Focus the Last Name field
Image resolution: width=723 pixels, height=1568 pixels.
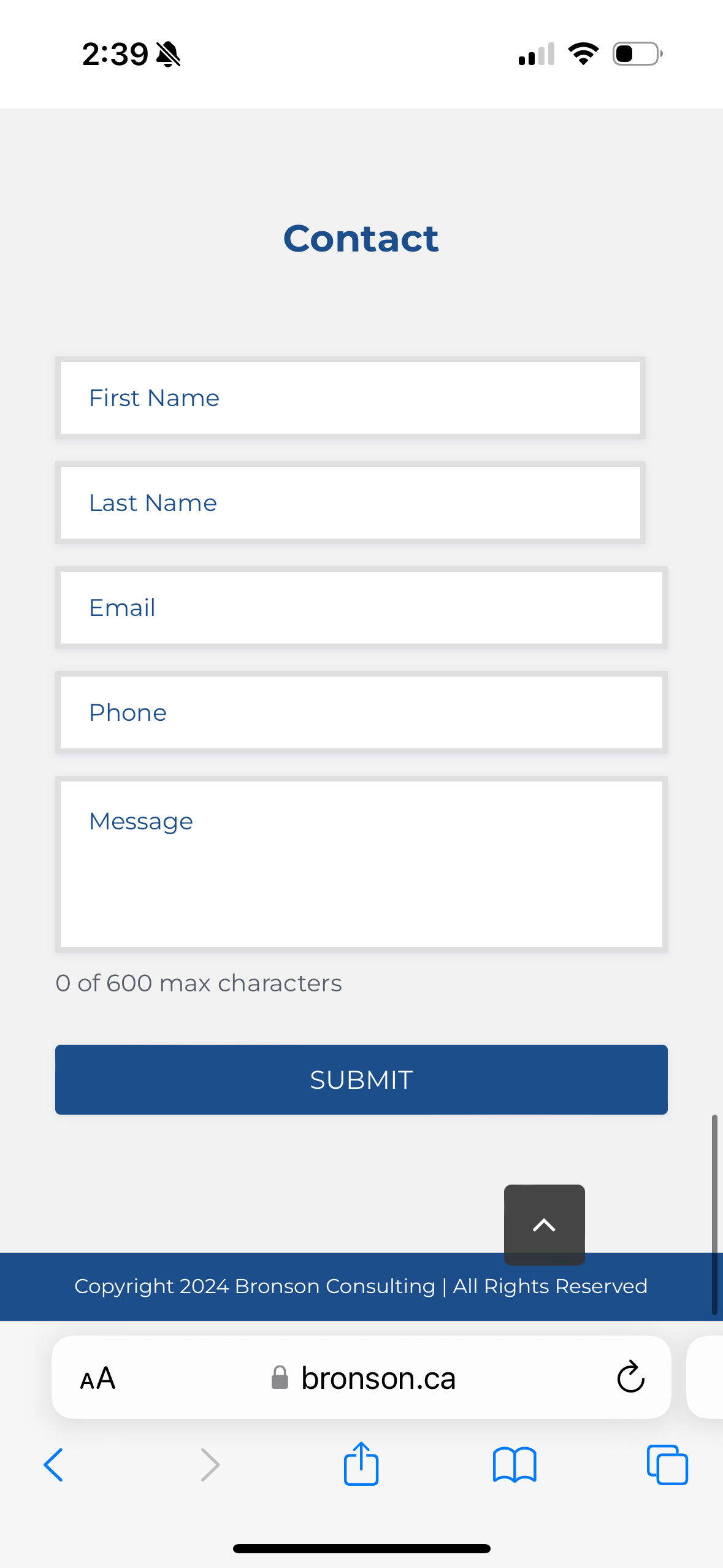point(350,502)
